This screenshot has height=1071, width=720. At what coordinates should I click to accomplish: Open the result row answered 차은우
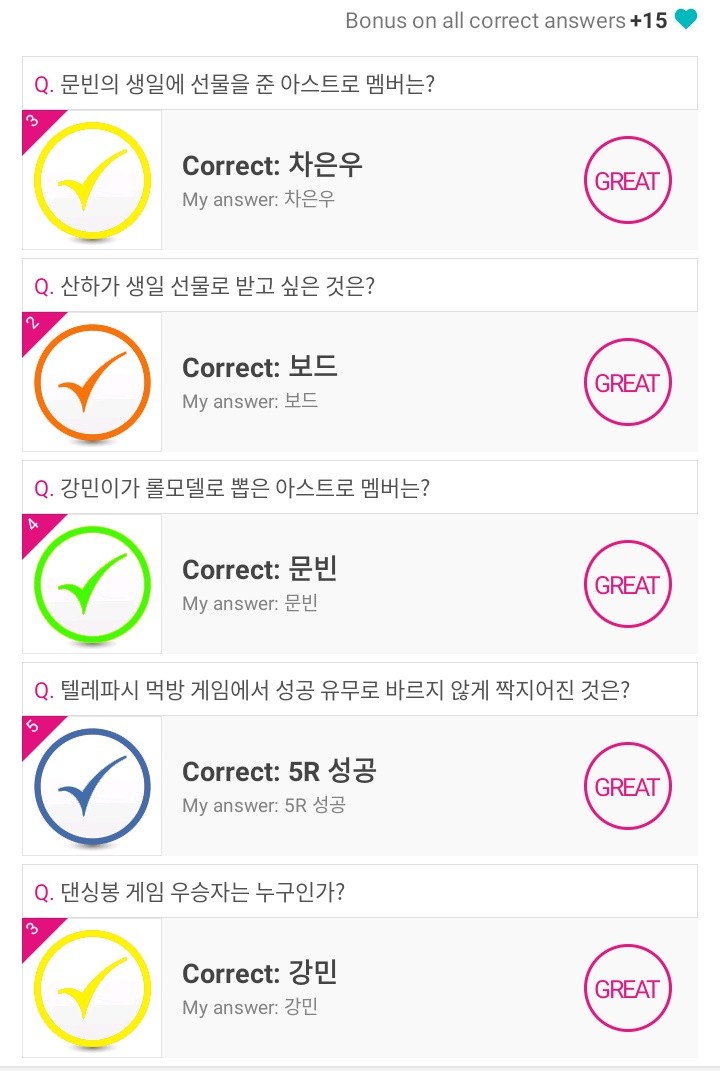(x=360, y=180)
